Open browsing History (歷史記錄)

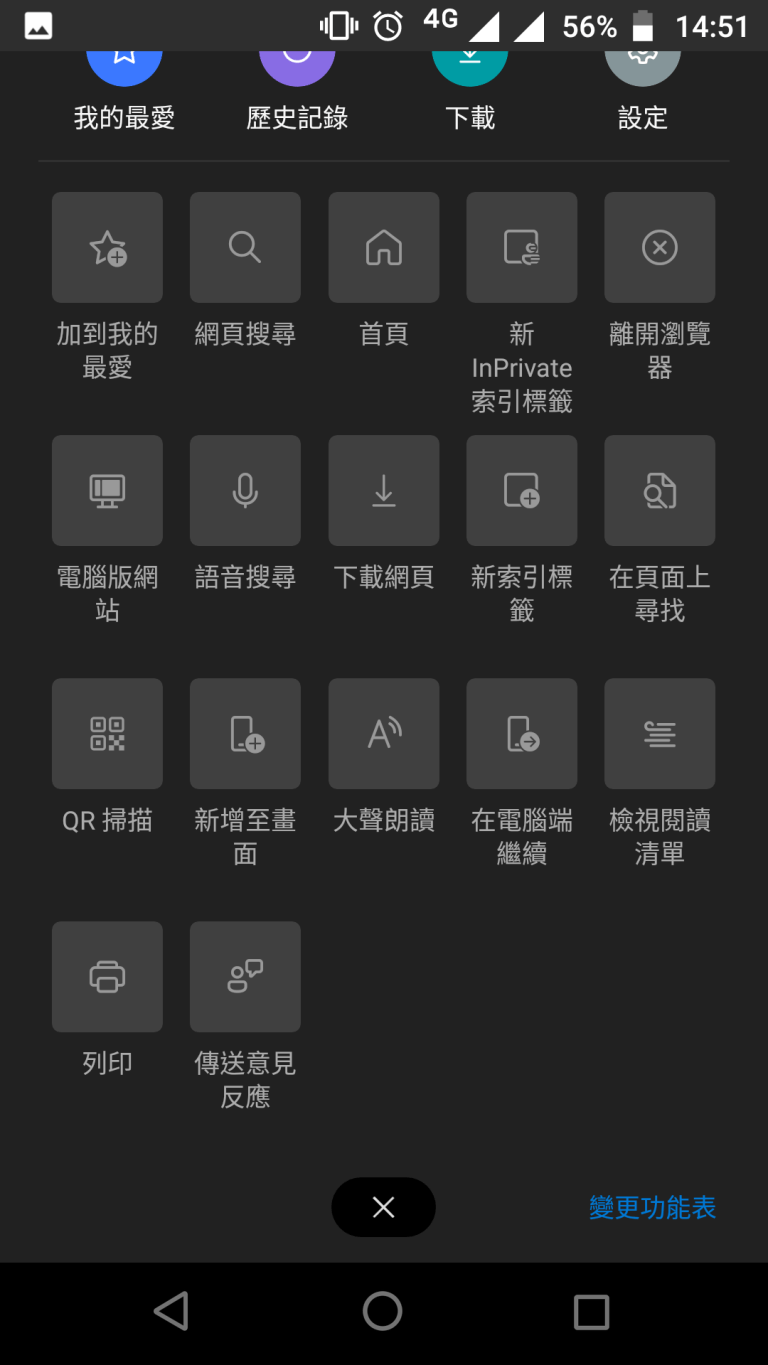296,80
